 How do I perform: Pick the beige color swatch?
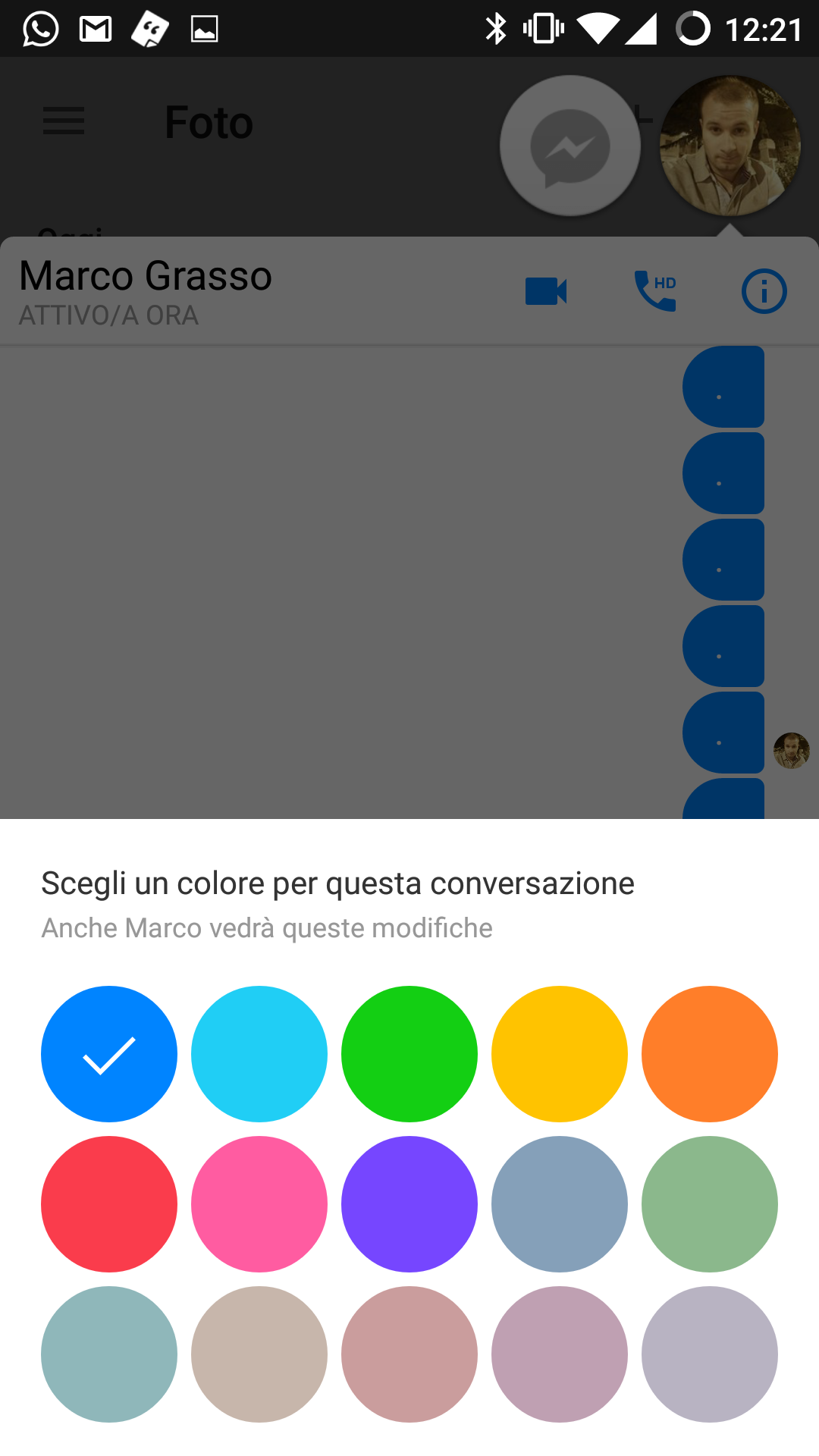click(x=259, y=1354)
